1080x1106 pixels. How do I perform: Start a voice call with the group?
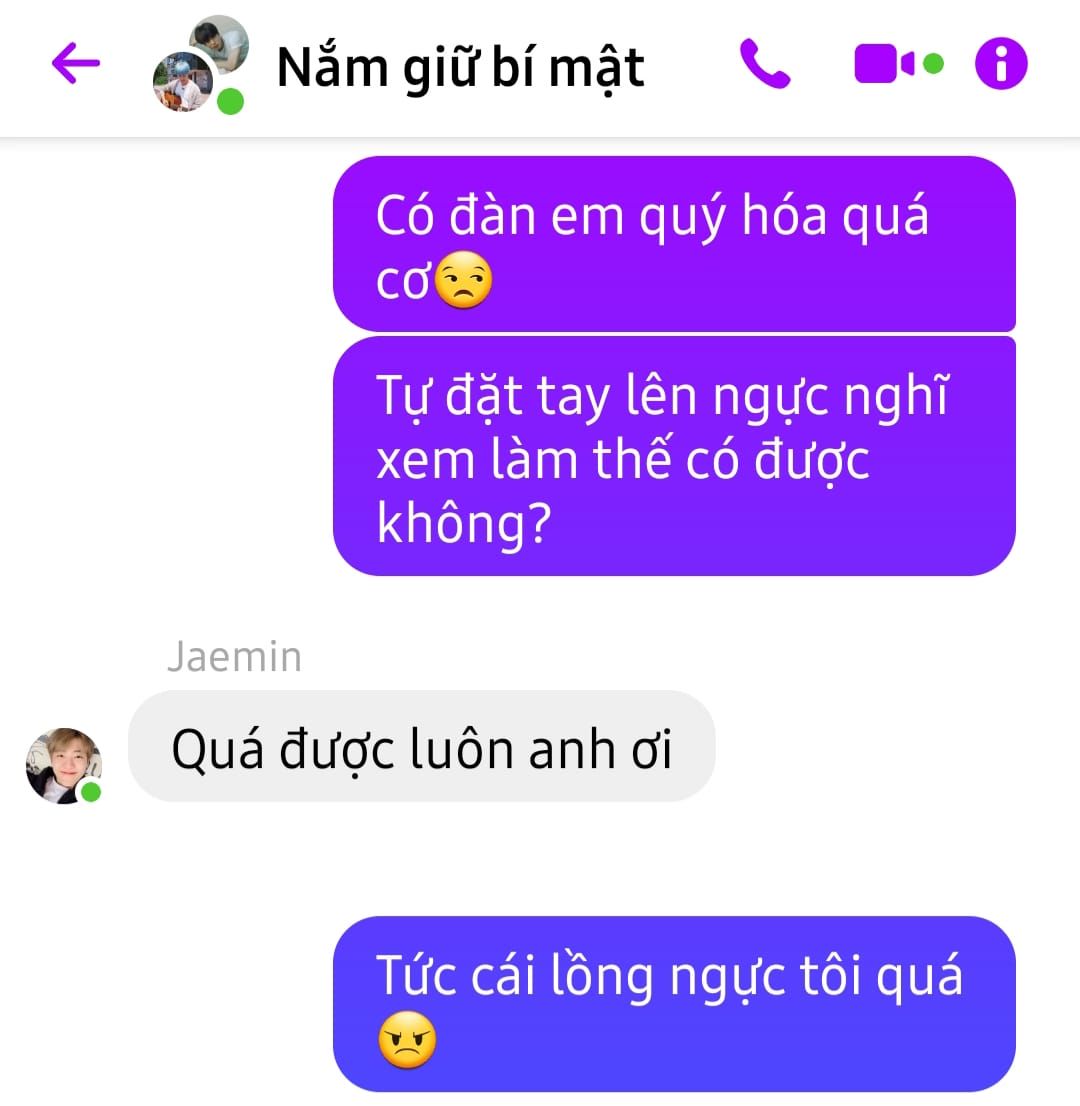tap(765, 65)
